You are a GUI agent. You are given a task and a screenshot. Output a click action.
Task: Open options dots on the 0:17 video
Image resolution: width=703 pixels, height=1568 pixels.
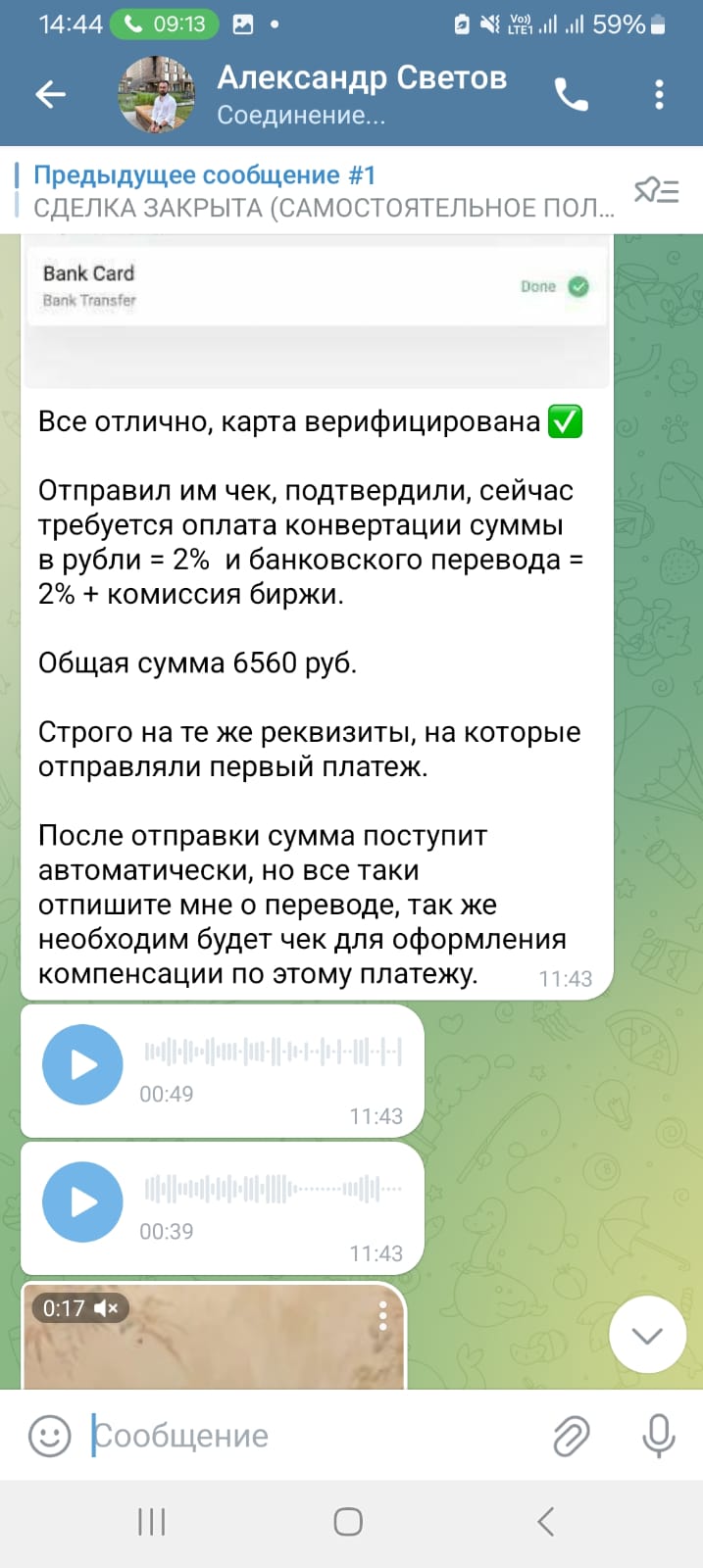click(x=382, y=1315)
